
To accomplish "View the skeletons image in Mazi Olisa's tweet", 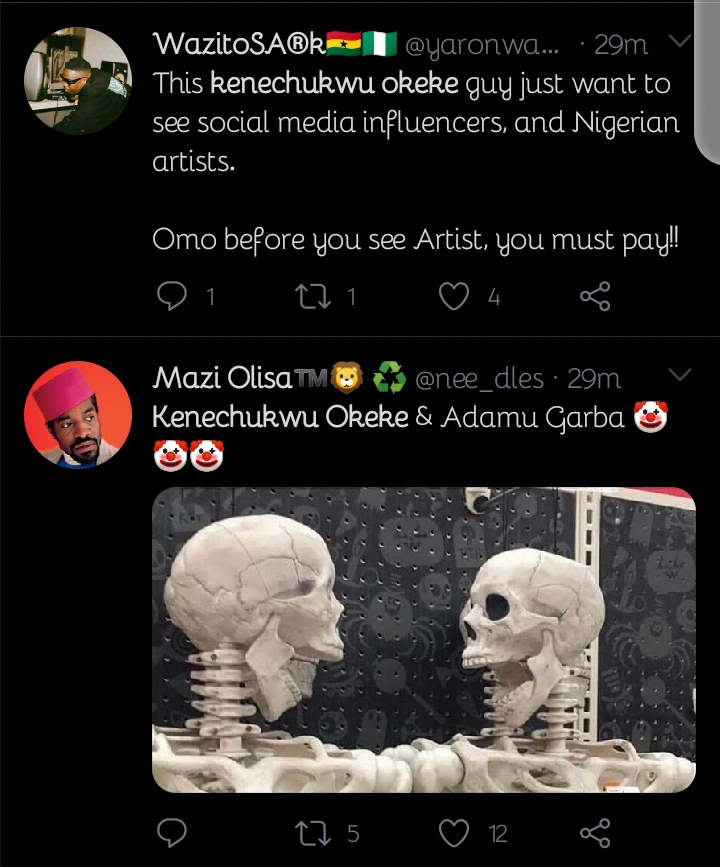I will [x=423, y=640].
